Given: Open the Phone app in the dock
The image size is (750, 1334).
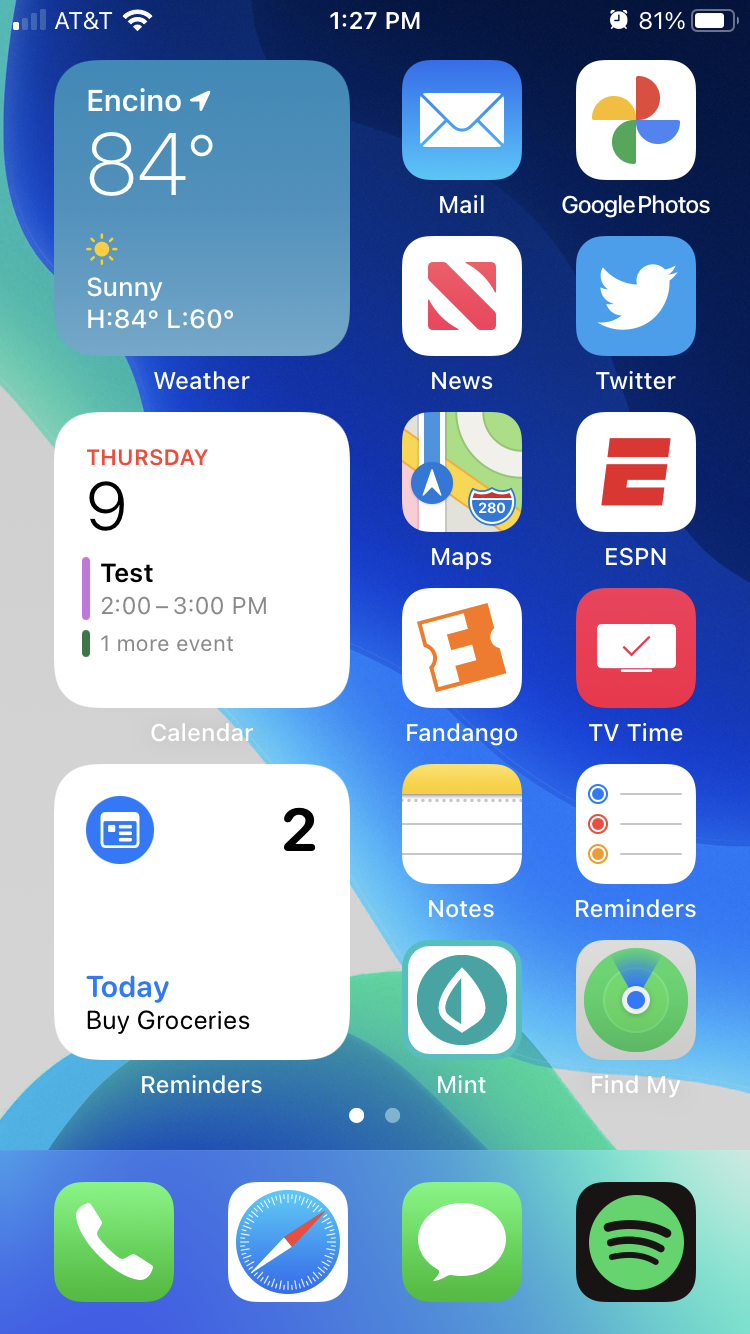Looking at the screenshot, I should tap(114, 1242).
